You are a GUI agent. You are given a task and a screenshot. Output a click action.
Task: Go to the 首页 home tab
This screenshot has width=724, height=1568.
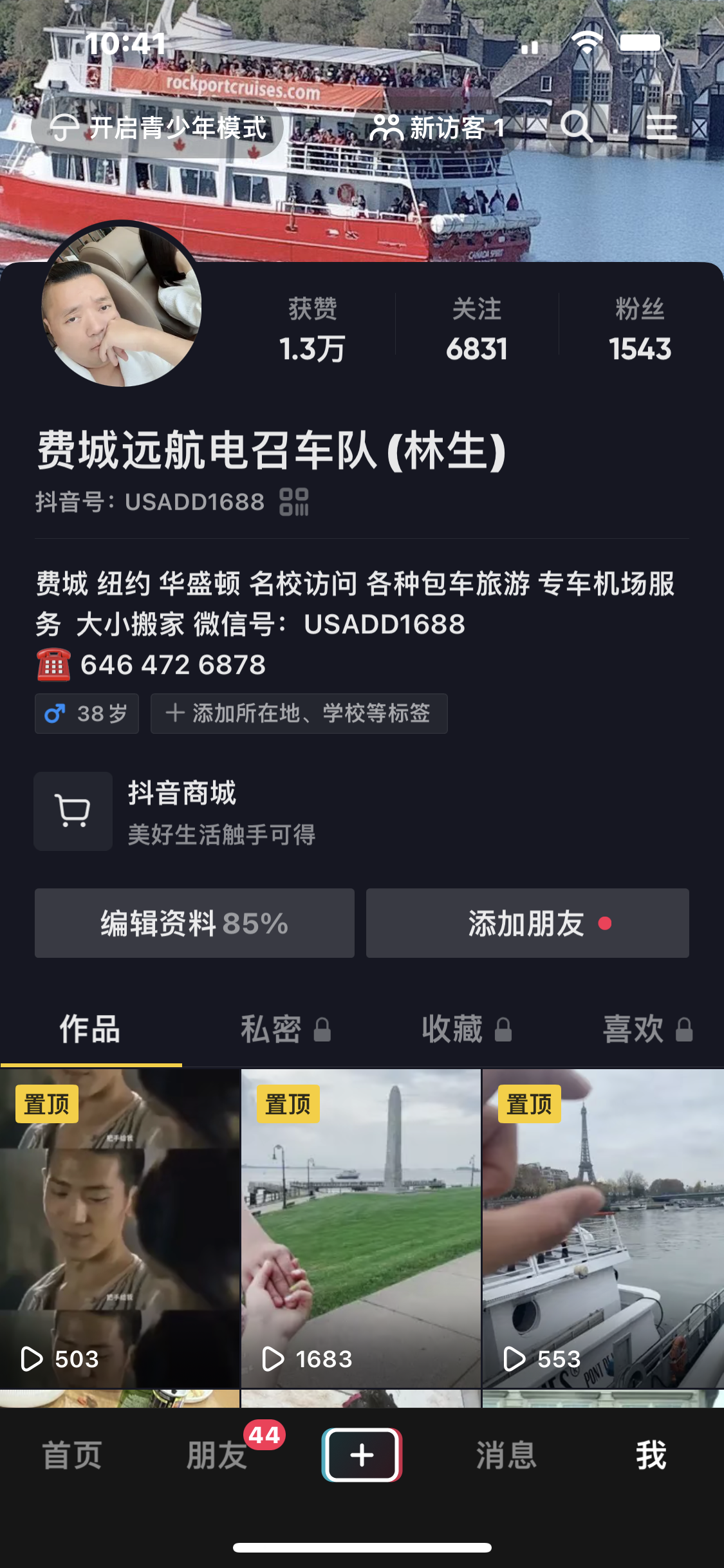(72, 1455)
